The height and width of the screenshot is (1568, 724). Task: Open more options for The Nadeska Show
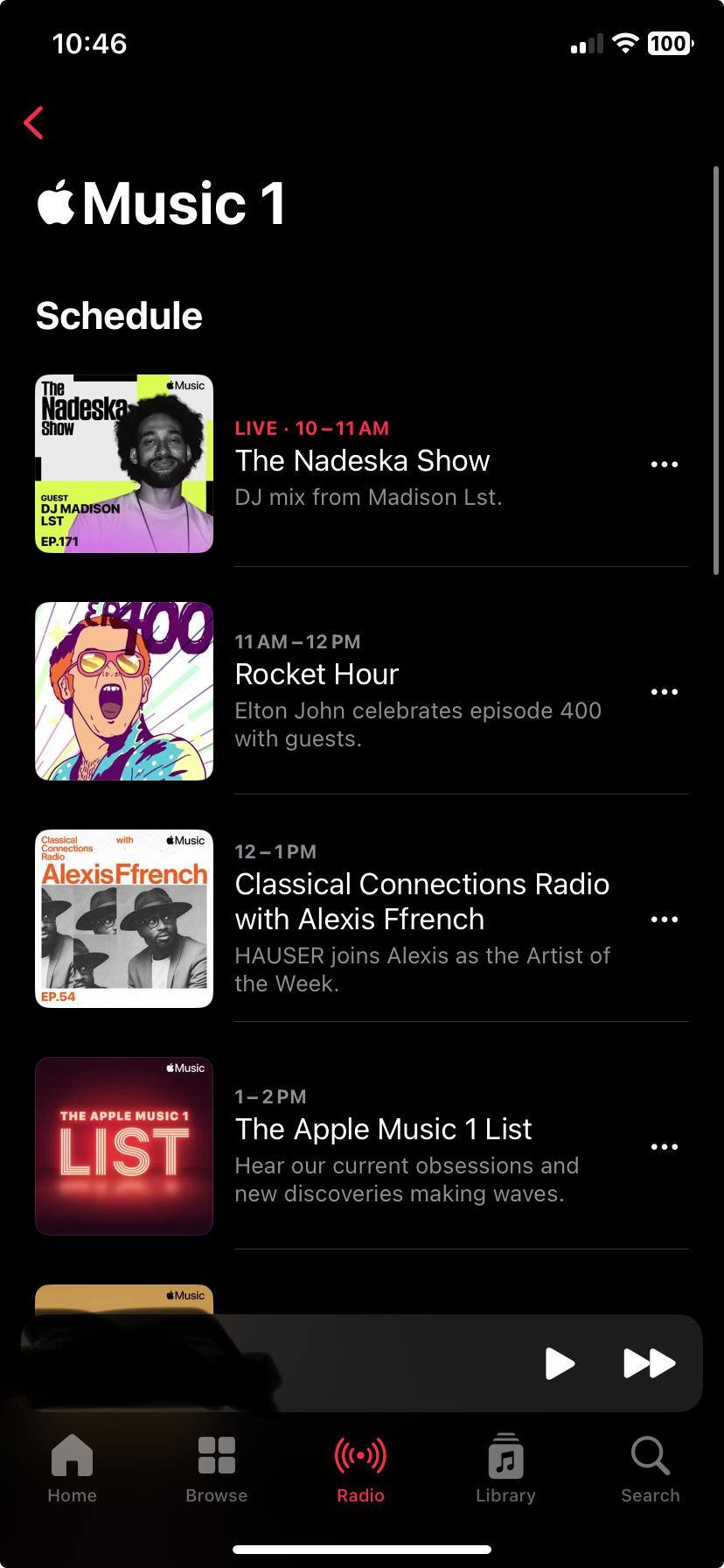(x=664, y=465)
